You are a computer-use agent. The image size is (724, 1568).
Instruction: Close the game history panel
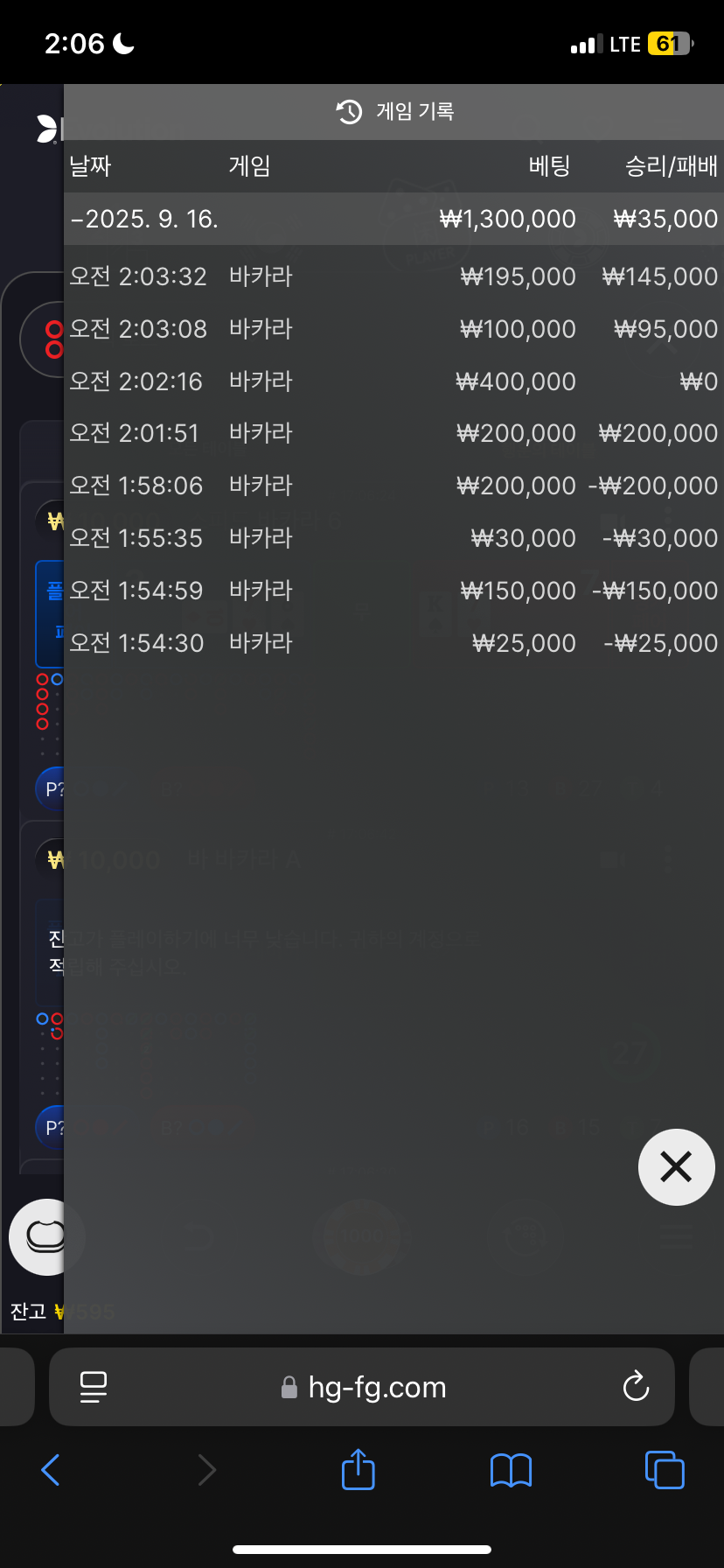[x=676, y=1166]
